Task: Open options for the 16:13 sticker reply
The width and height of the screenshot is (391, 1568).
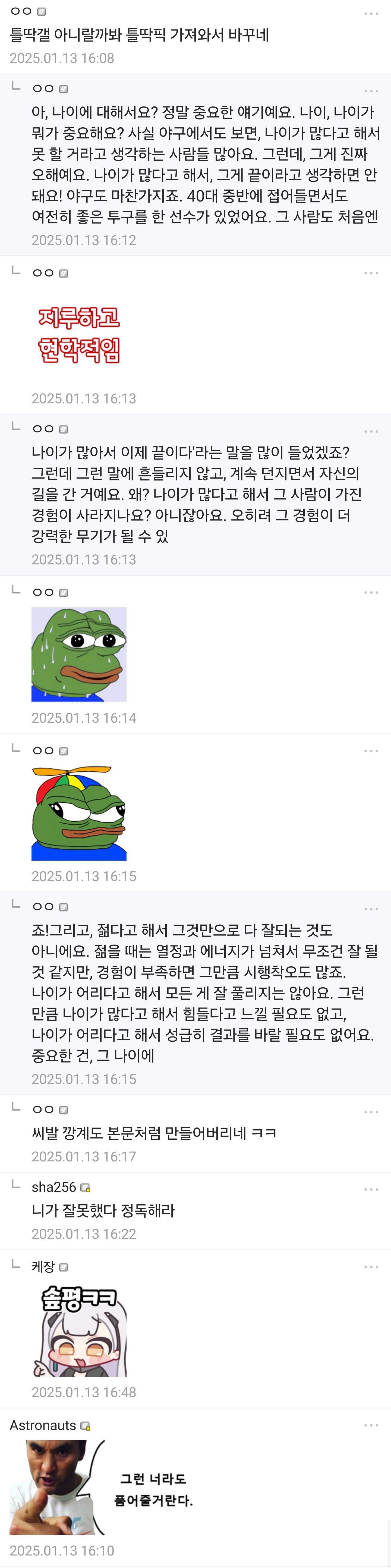Action: (x=371, y=273)
